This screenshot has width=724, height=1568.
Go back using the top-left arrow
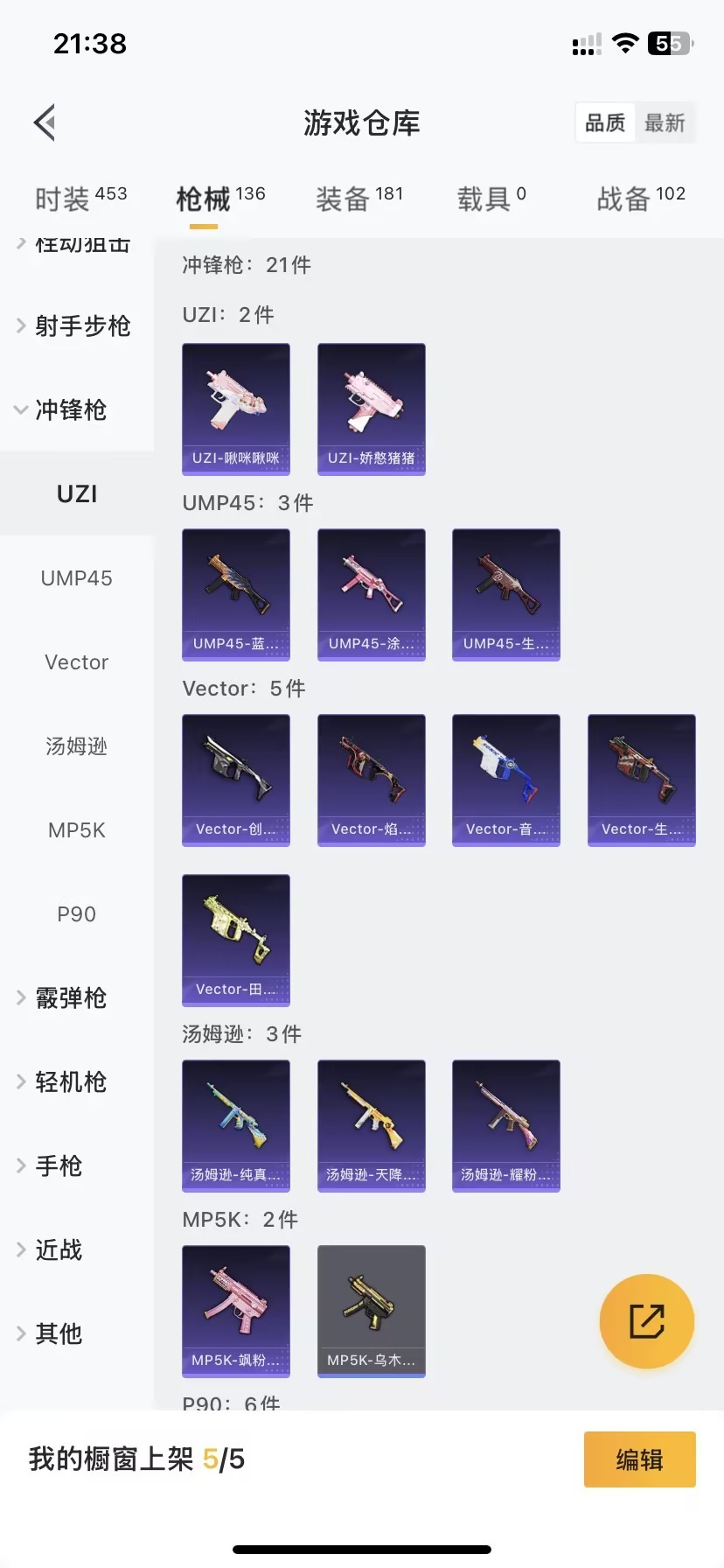(45, 122)
